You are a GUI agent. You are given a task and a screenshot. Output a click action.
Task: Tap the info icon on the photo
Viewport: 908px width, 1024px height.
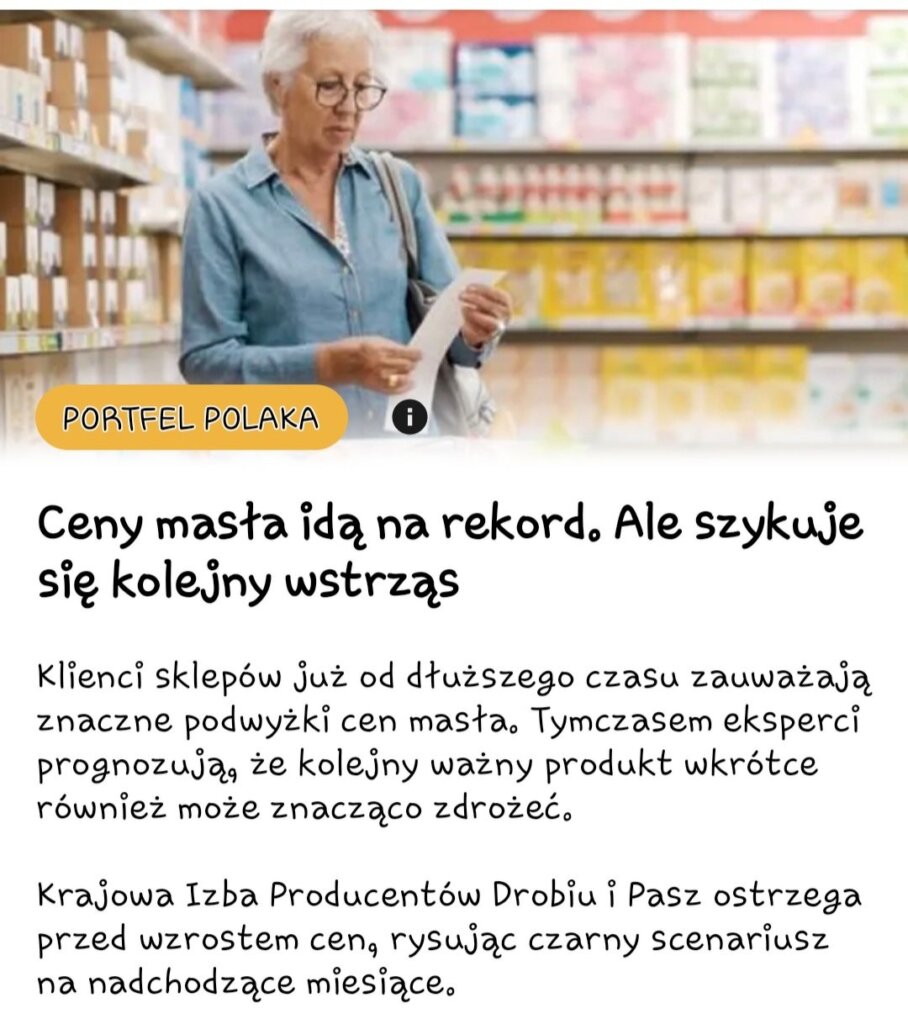410,417
